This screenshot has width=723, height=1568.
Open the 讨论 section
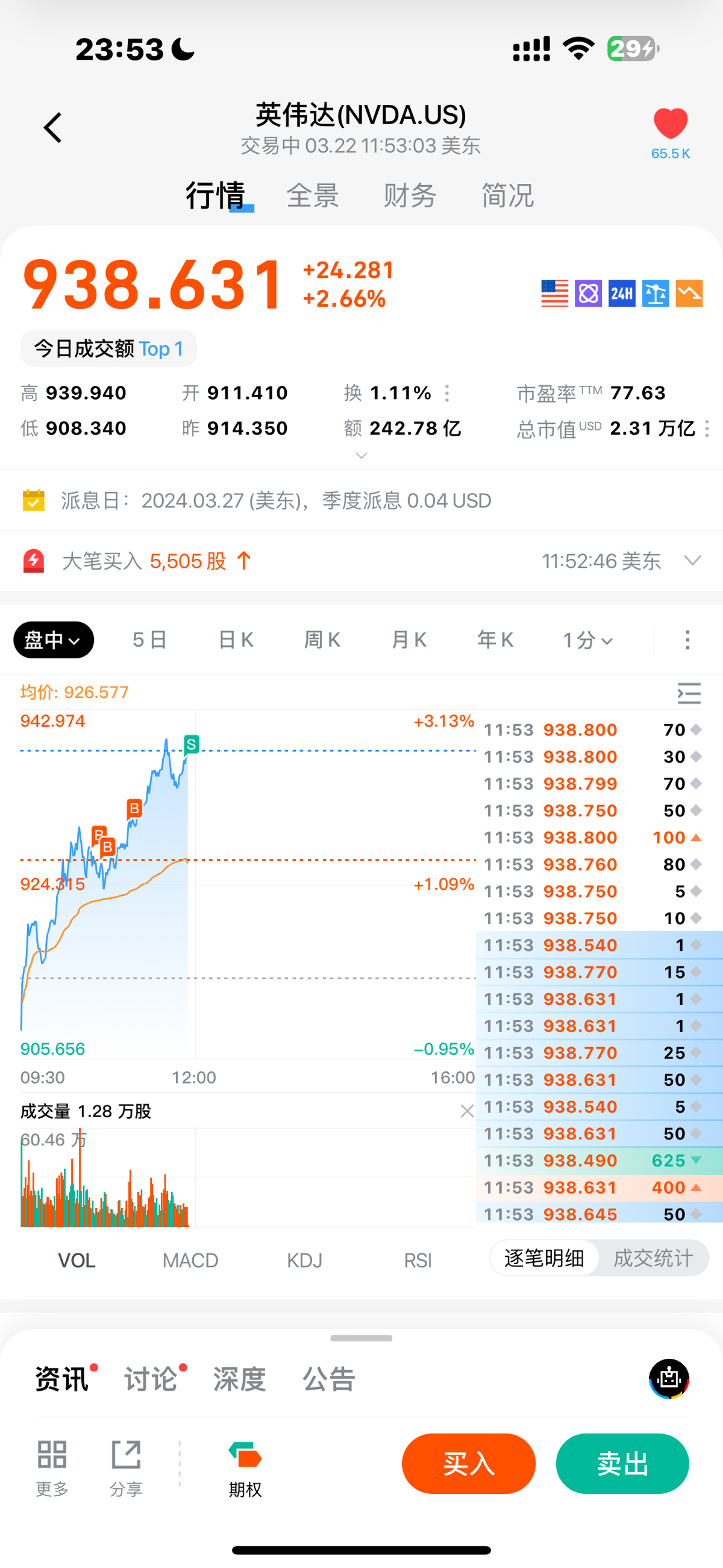151,1379
